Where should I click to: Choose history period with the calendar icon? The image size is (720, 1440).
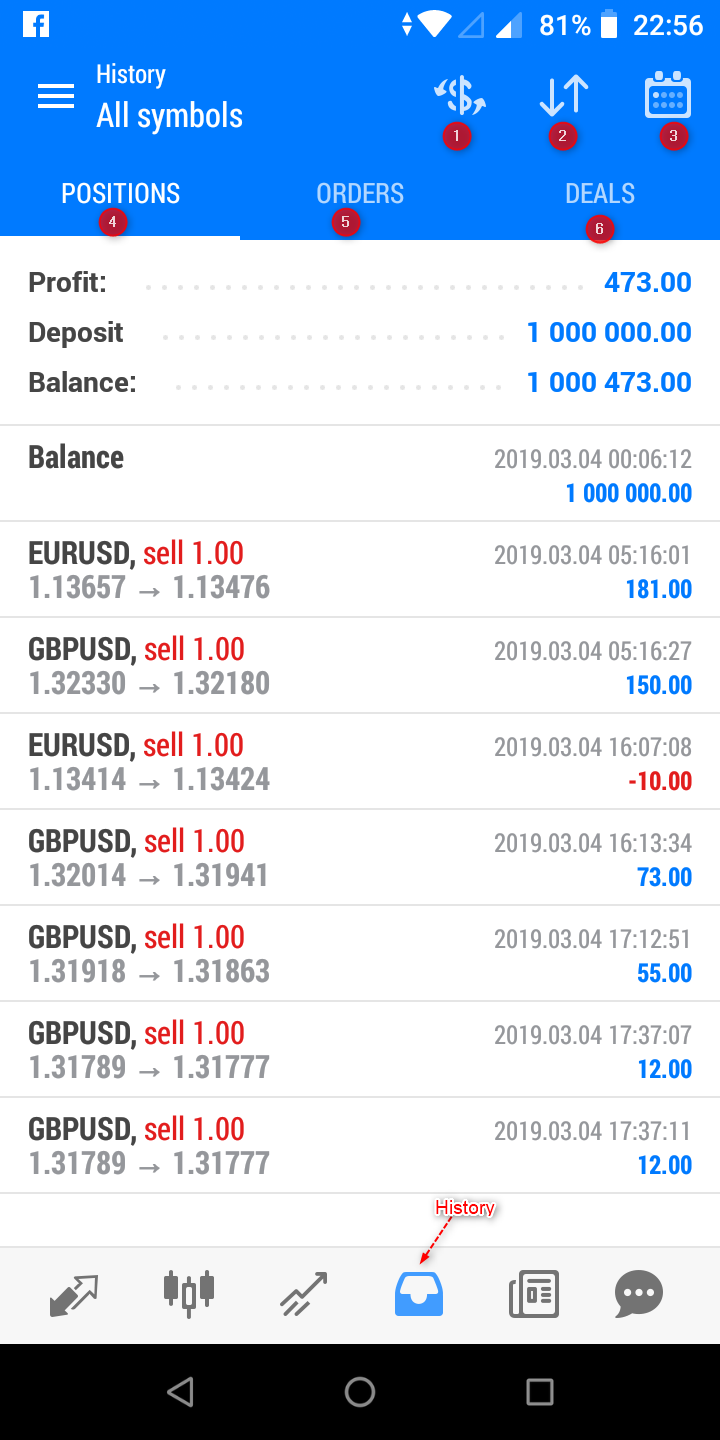(667, 96)
